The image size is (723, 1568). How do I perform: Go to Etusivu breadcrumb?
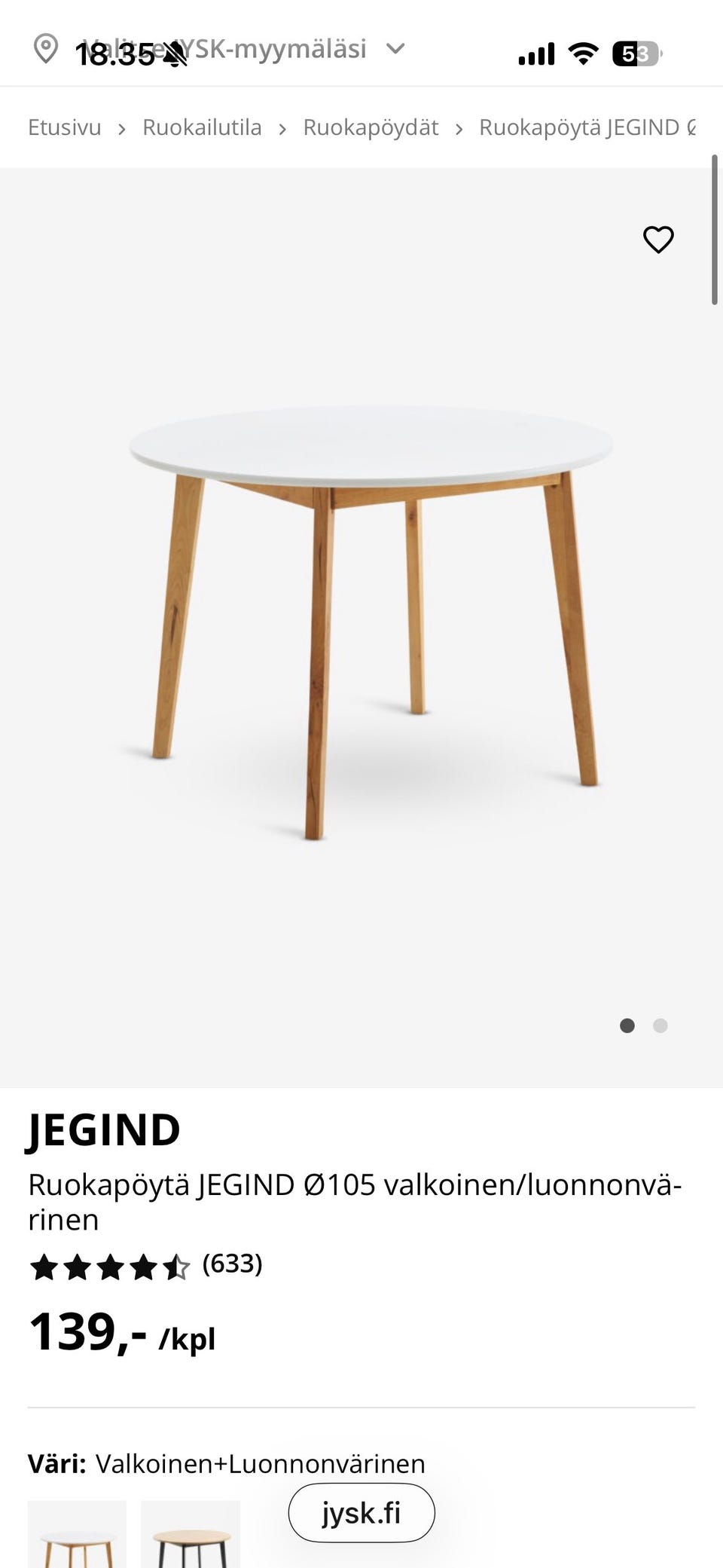click(65, 127)
